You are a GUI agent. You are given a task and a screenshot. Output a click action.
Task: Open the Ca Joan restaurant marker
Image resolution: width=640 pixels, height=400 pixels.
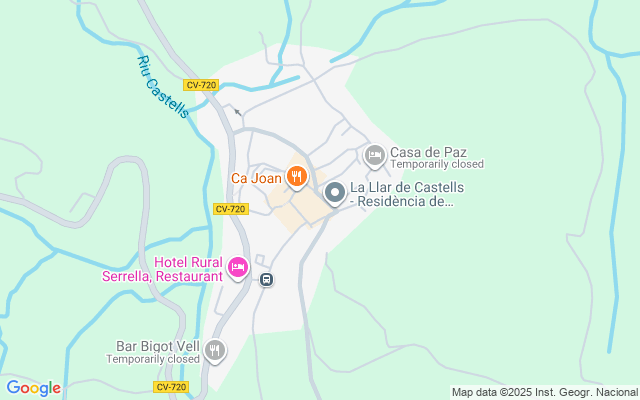click(x=296, y=178)
